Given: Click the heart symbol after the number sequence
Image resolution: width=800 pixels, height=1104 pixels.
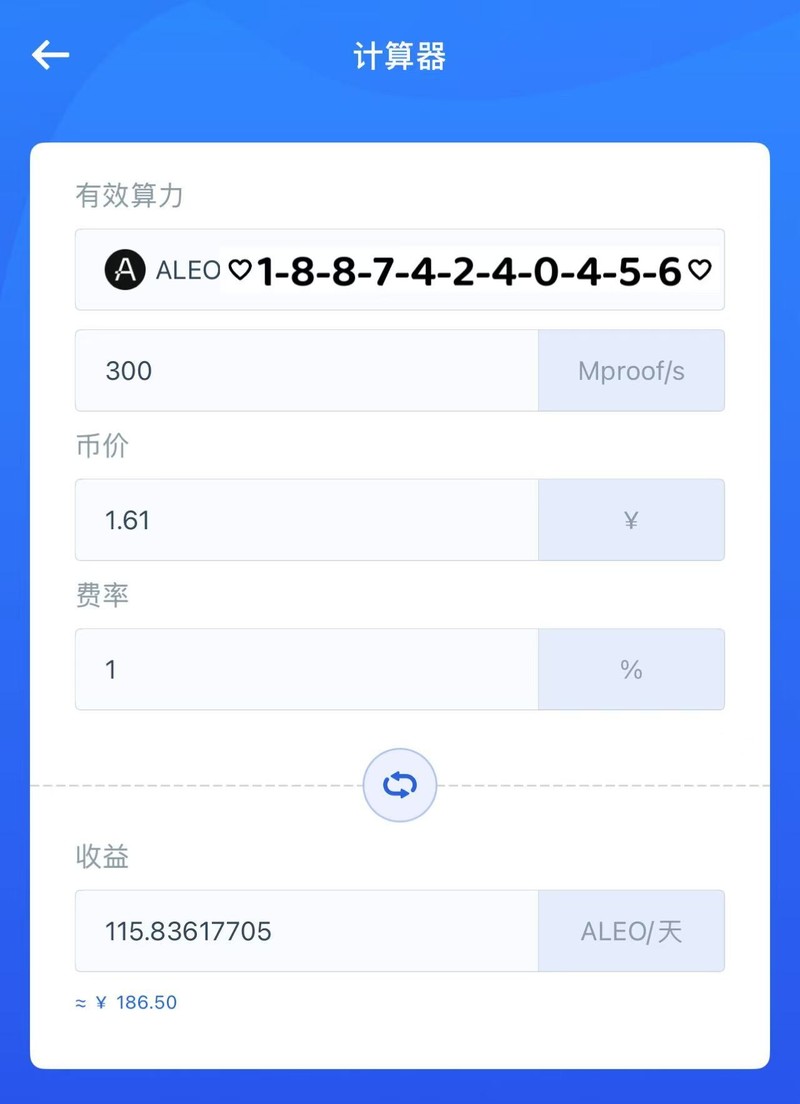Looking at the screenshot, I should (699, 270).
